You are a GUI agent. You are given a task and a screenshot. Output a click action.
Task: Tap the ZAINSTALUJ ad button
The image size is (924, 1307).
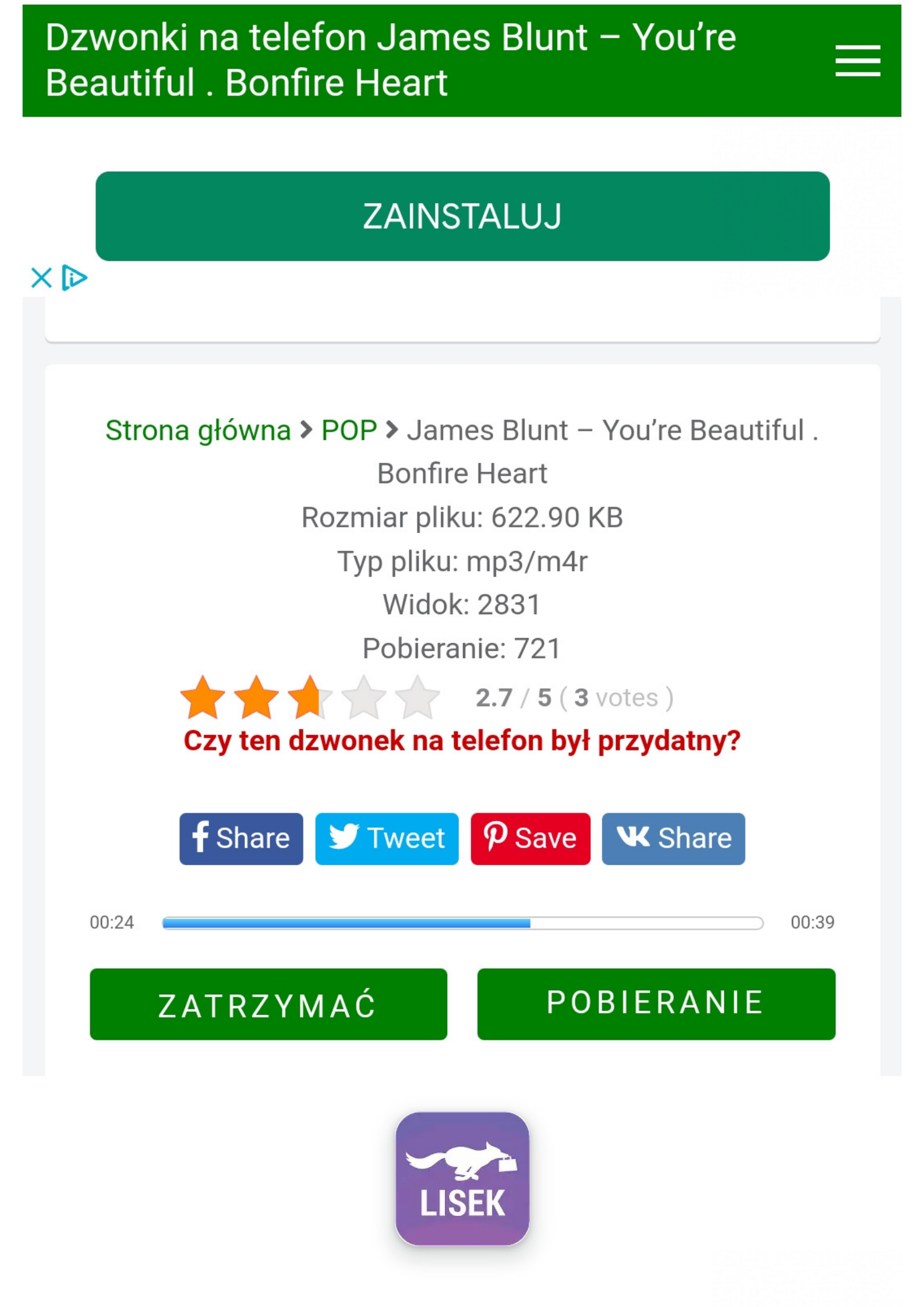coord(462,216)
